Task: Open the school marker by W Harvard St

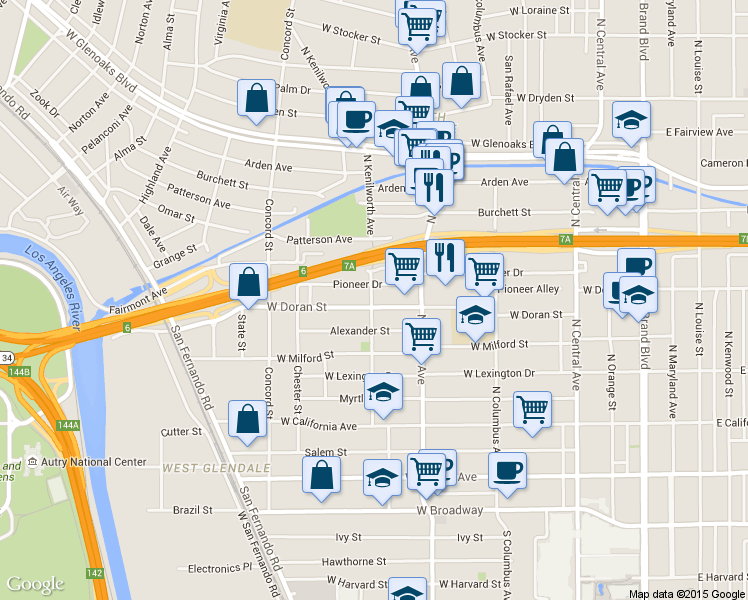Action: tap(407, 590)
